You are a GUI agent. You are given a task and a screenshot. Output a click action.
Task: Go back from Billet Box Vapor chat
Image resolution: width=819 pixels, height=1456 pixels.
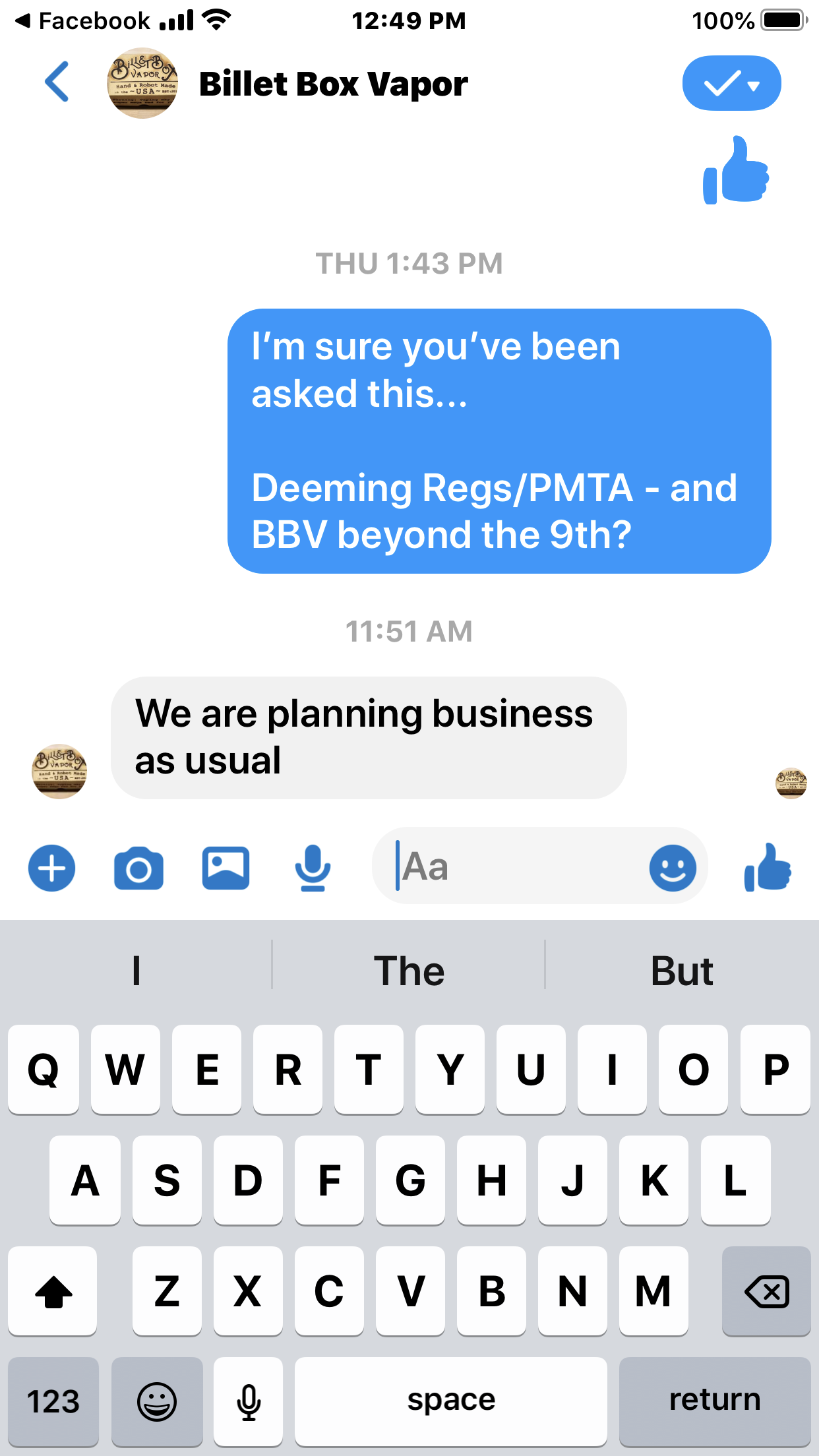(57, 82)
